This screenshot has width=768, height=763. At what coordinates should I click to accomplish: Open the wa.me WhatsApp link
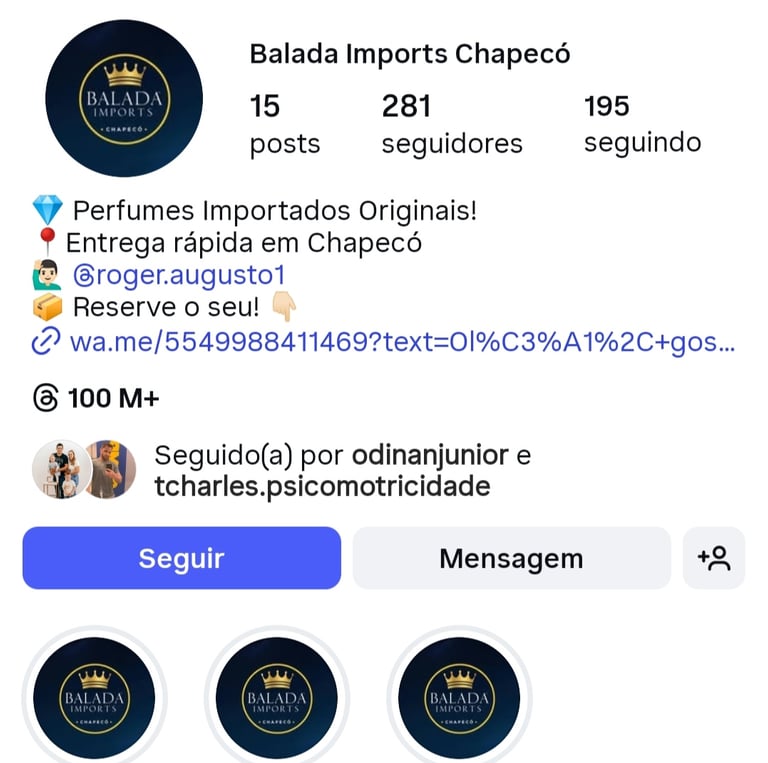pos(400,342)
